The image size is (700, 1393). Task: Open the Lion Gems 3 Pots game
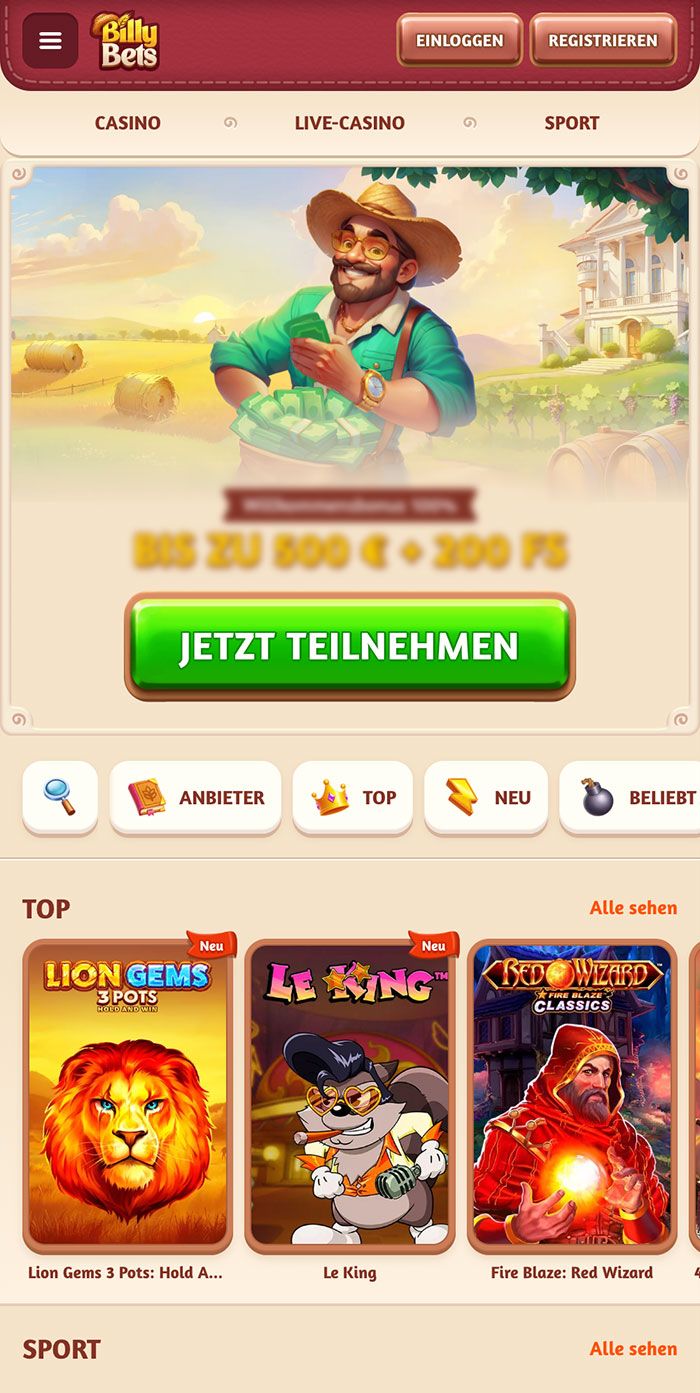click(x=127, y=1097)
